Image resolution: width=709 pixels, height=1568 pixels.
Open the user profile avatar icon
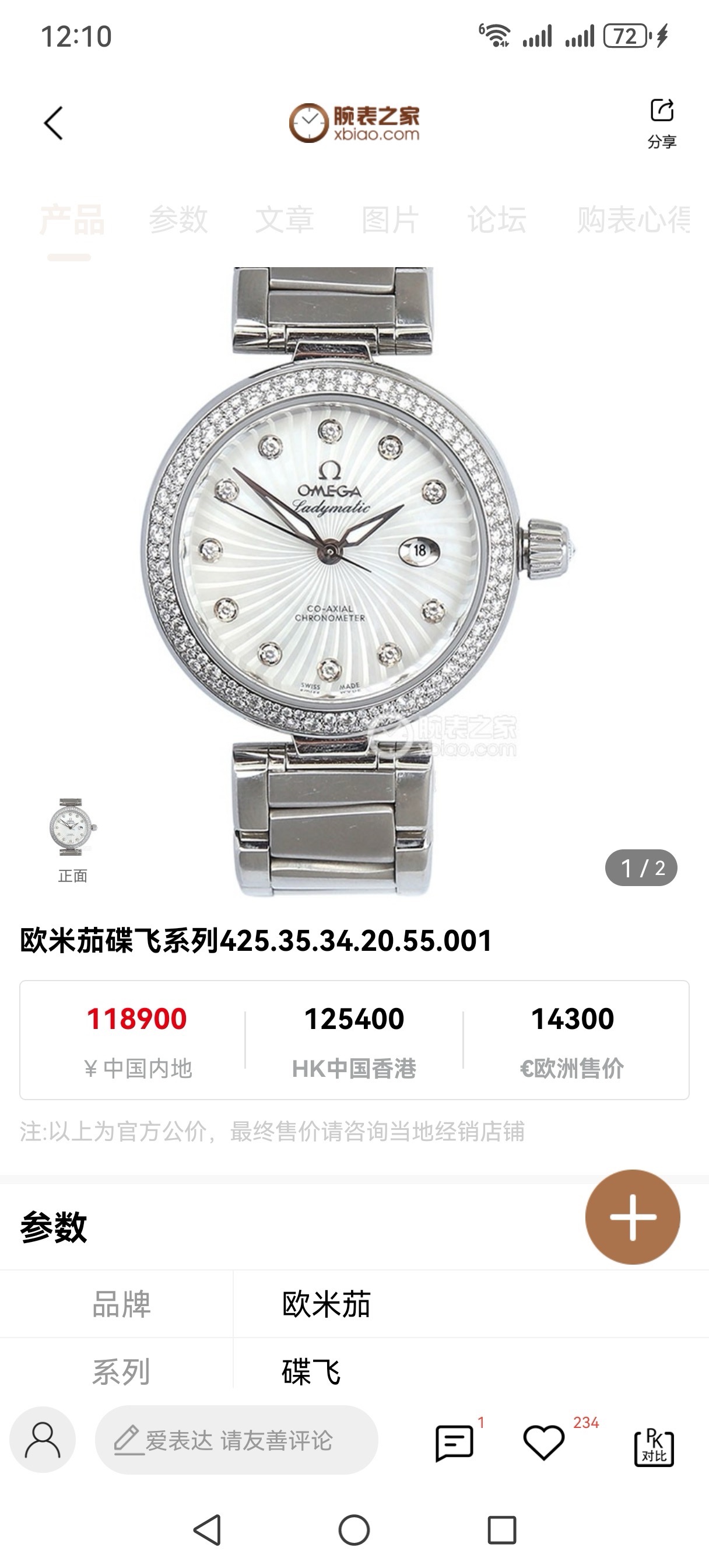(43, 1440)
